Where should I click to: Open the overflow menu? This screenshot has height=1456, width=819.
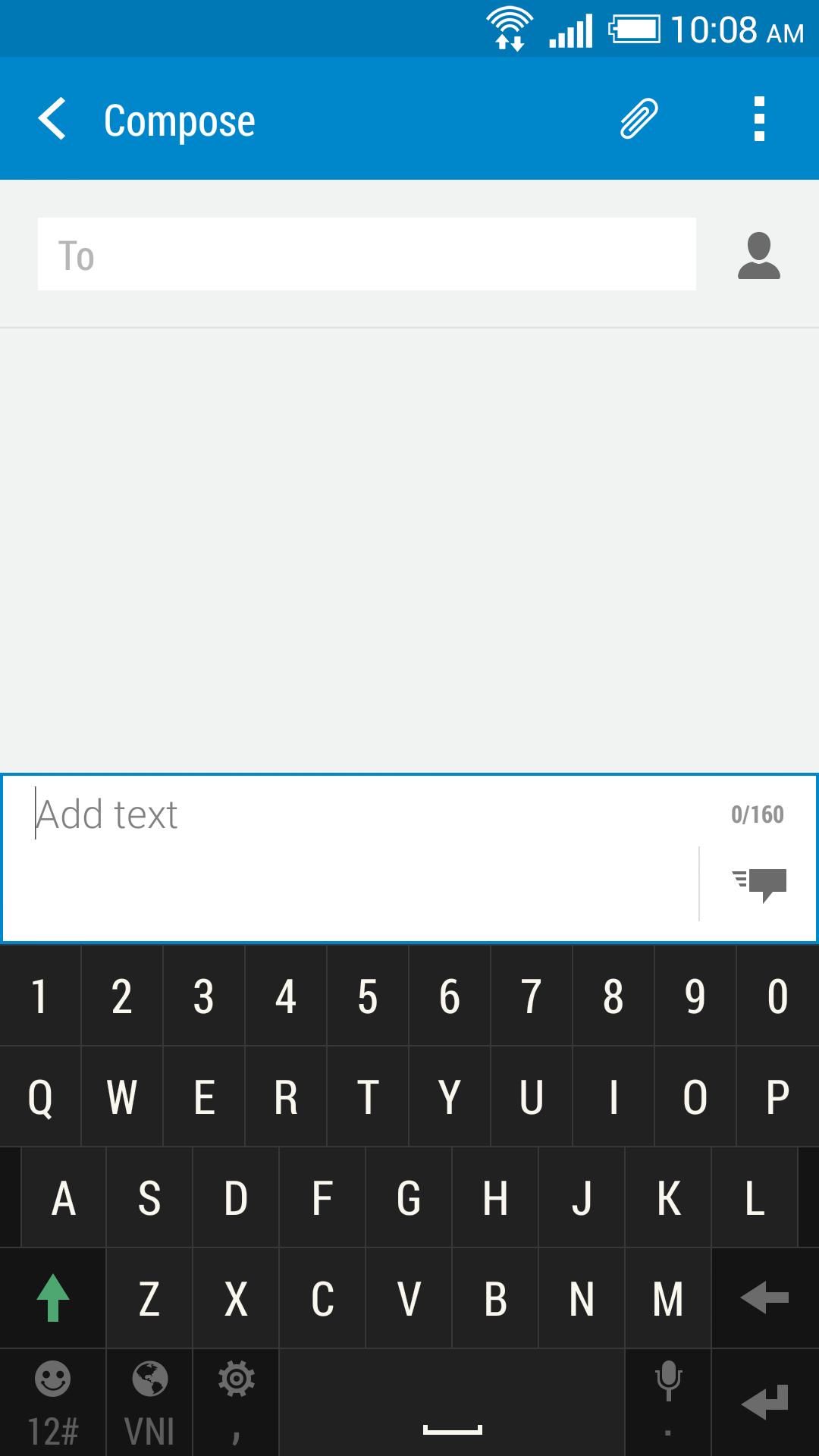coord(759,119)
